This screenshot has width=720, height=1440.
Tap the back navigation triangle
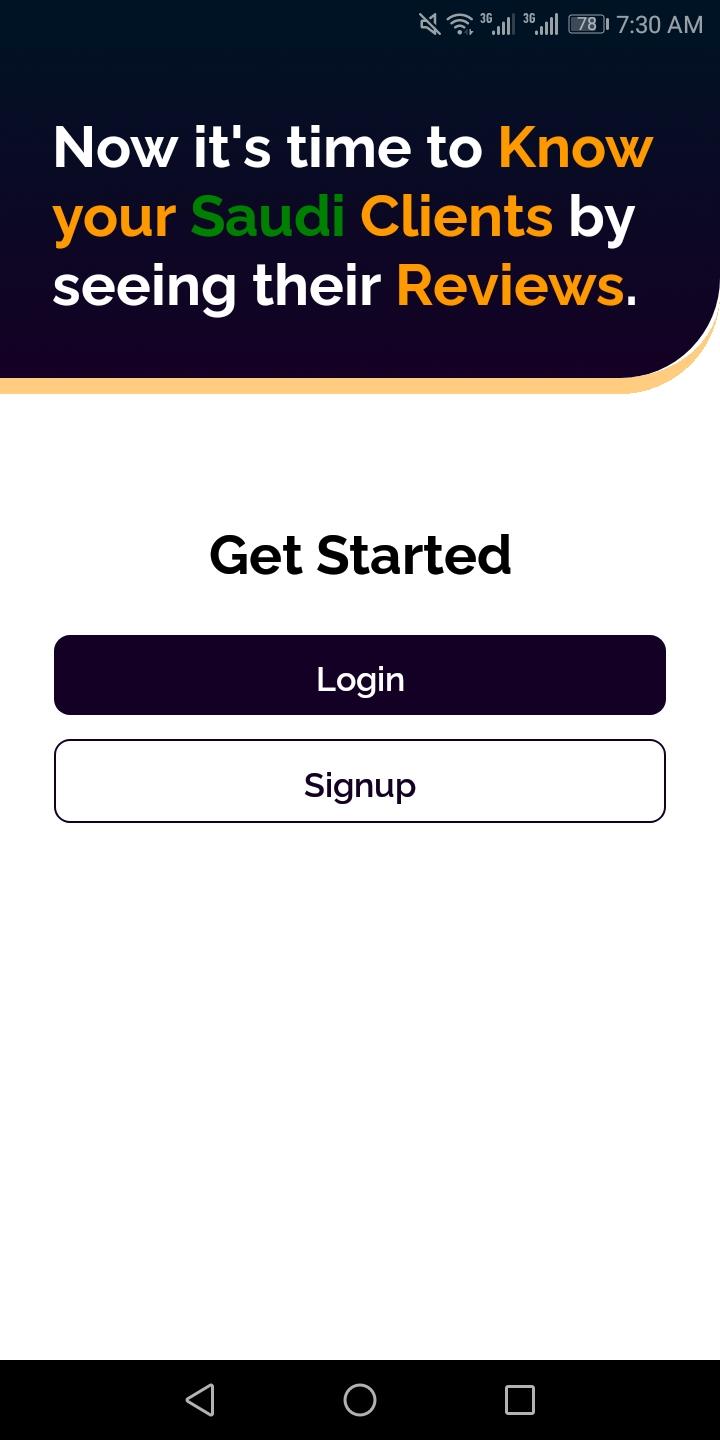200,1399
